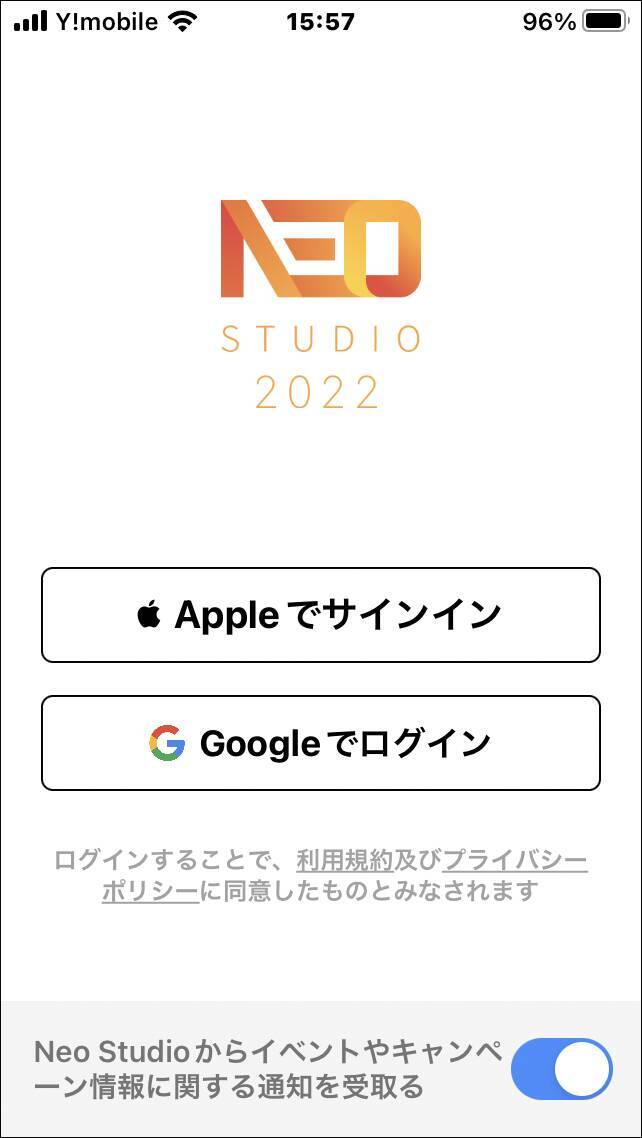
Task: Sign in with the Appleでサインイン button
Action: 320,615
